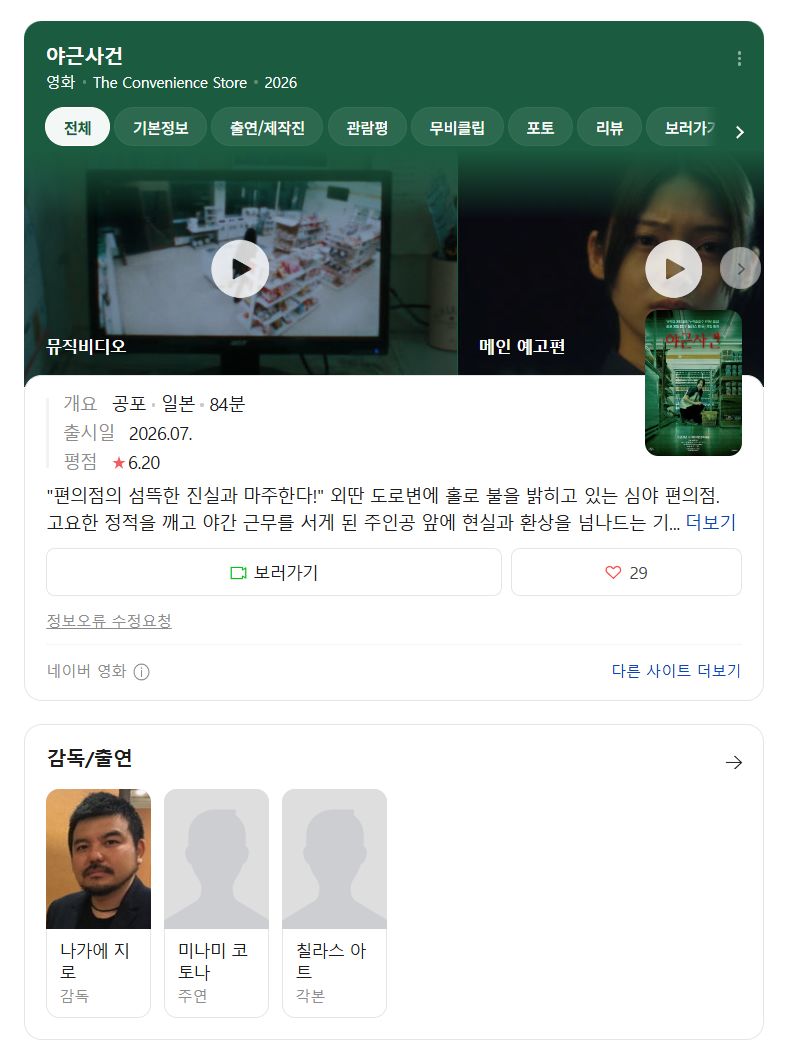Tap the 보러가기 watch button
The image size is (786, 1056).
coord(274,572)
